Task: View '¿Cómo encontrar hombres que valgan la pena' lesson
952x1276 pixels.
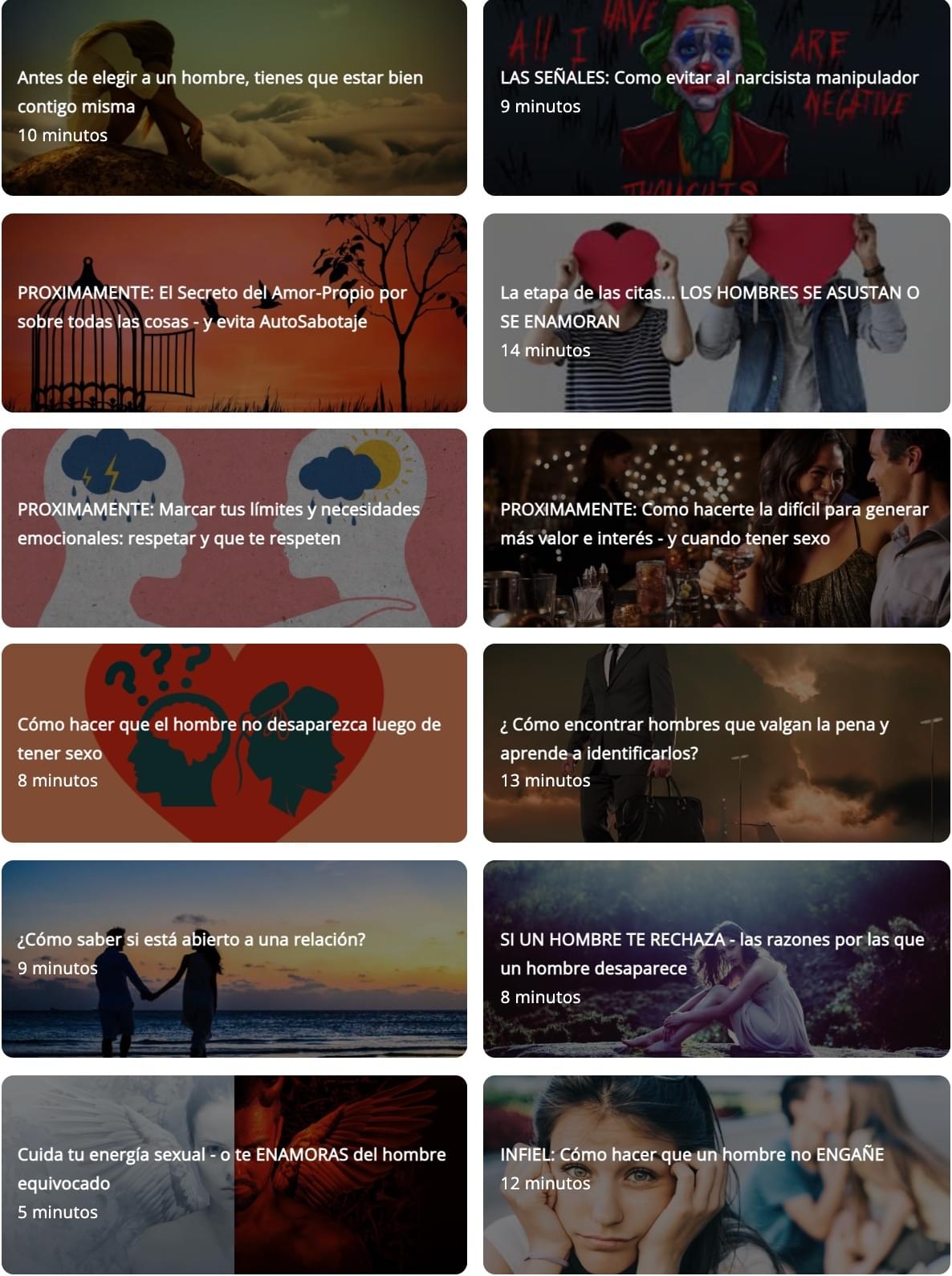Action: coord(716,742)
